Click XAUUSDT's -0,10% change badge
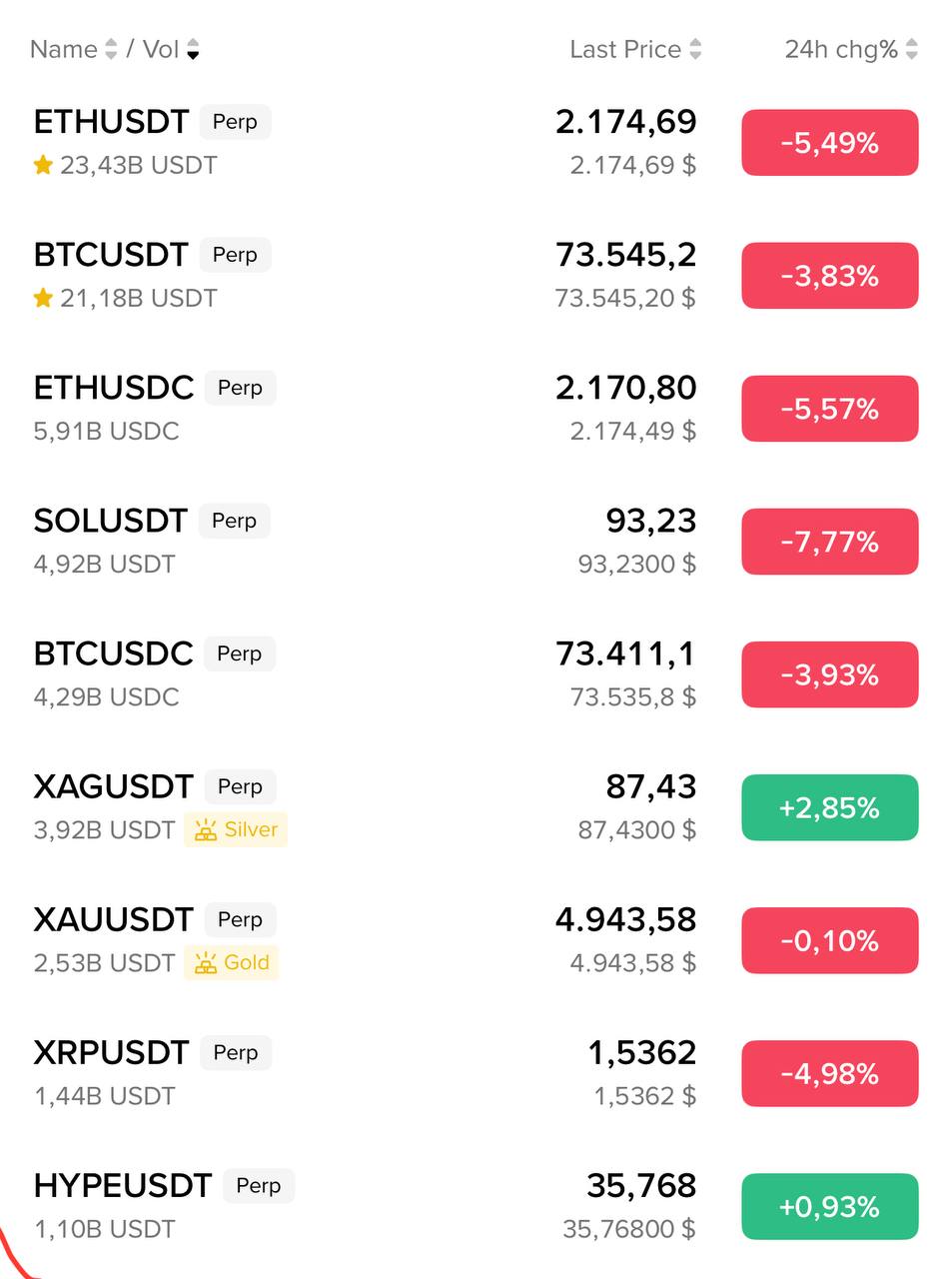The image size is (952, 1279). (829, 939)
